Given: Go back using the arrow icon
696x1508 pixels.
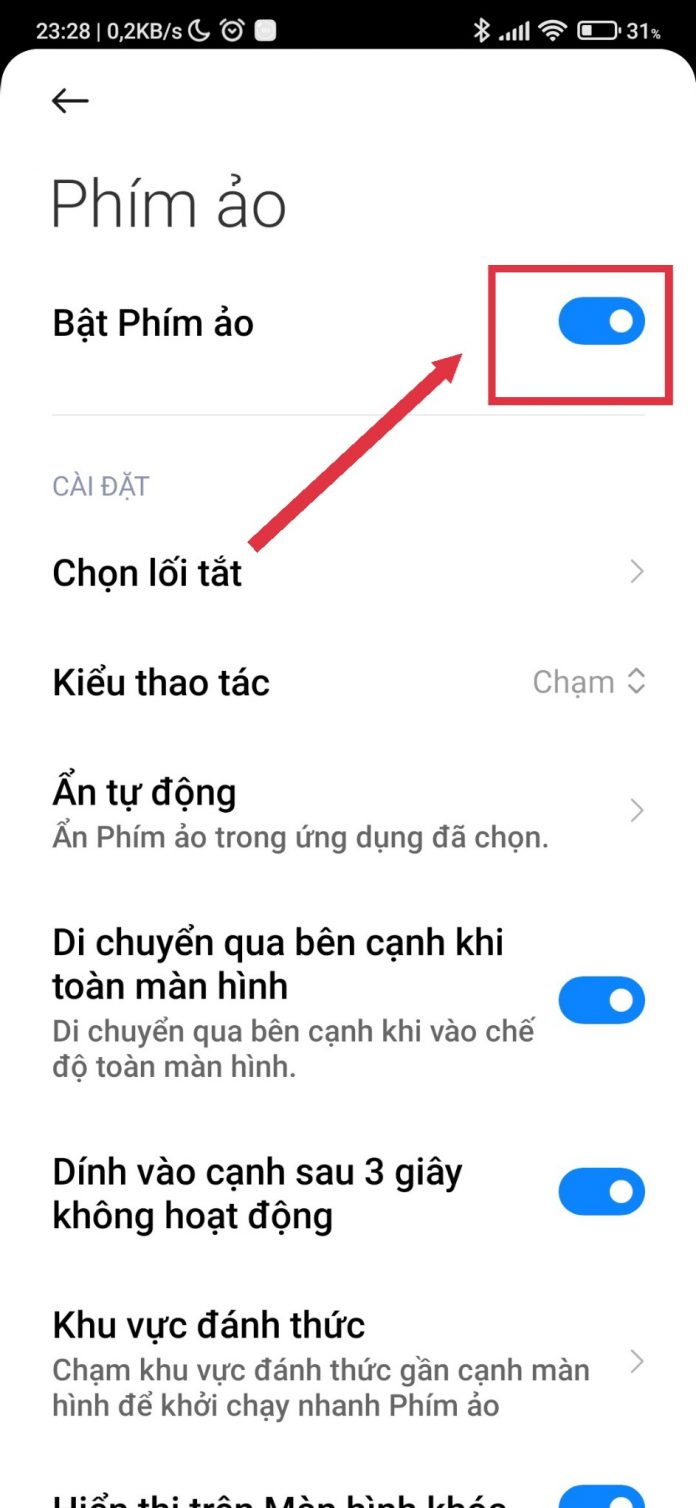Looking at the screenshot, I should (x=70, y=100).
